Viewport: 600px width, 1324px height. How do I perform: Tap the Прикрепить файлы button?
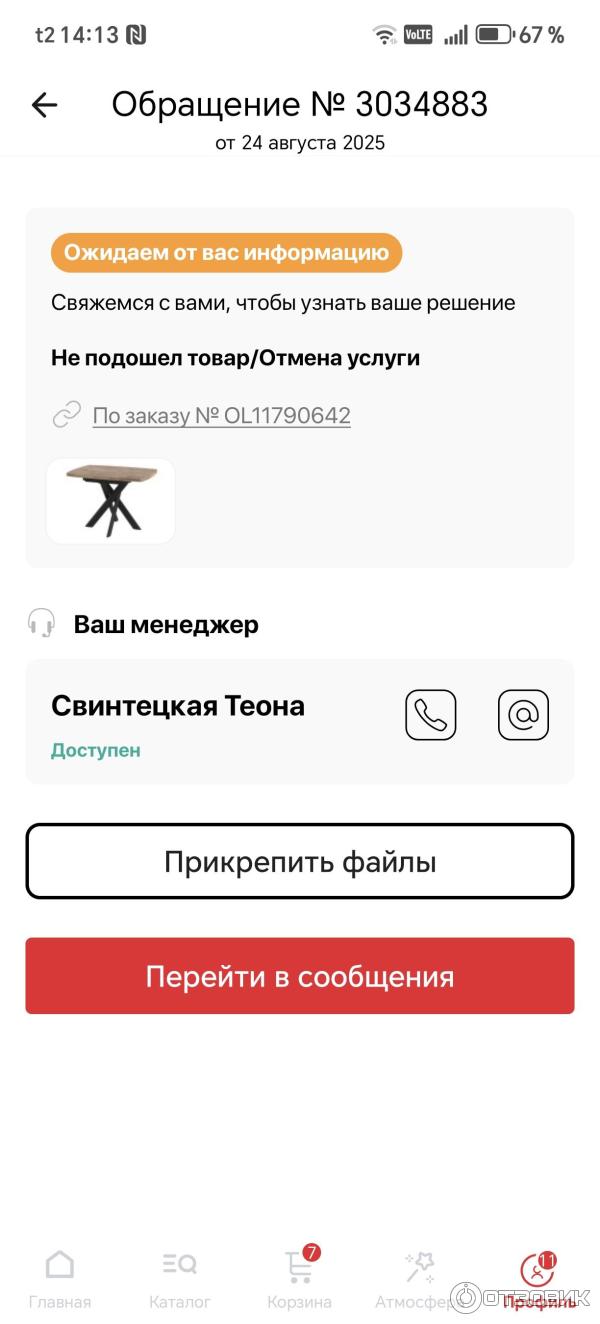coord(300,862)
